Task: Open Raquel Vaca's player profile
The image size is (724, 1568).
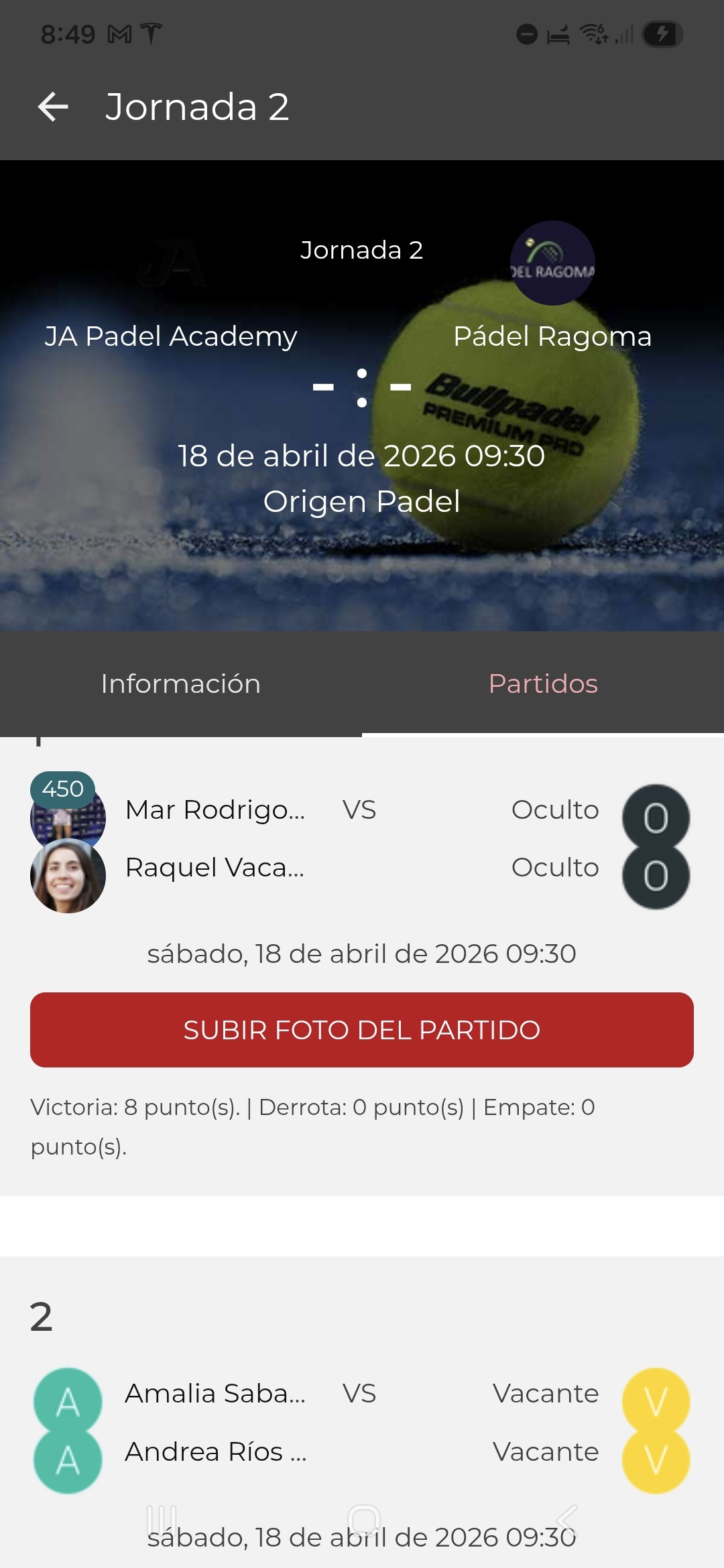Action: coord(215,868)
